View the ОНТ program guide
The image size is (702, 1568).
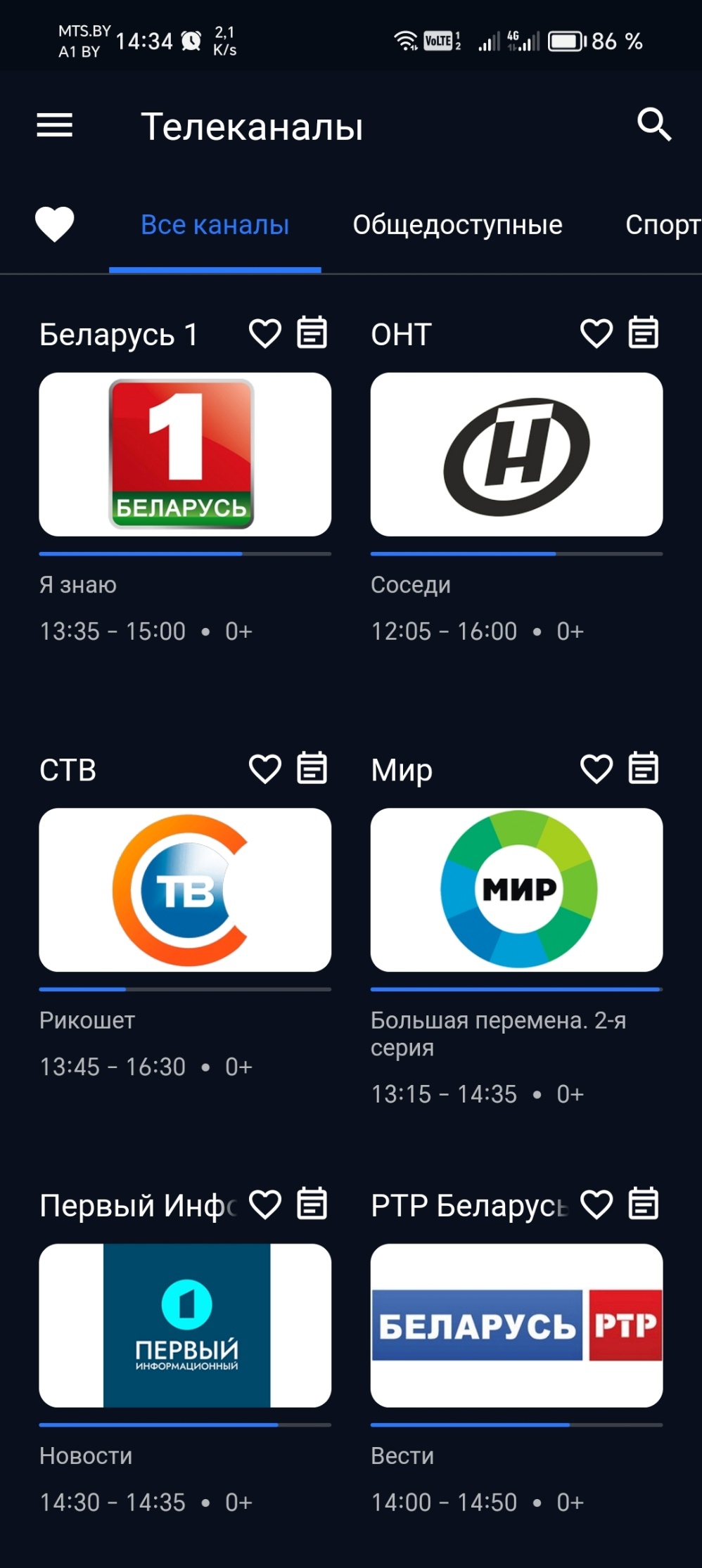tap(643, 333)
